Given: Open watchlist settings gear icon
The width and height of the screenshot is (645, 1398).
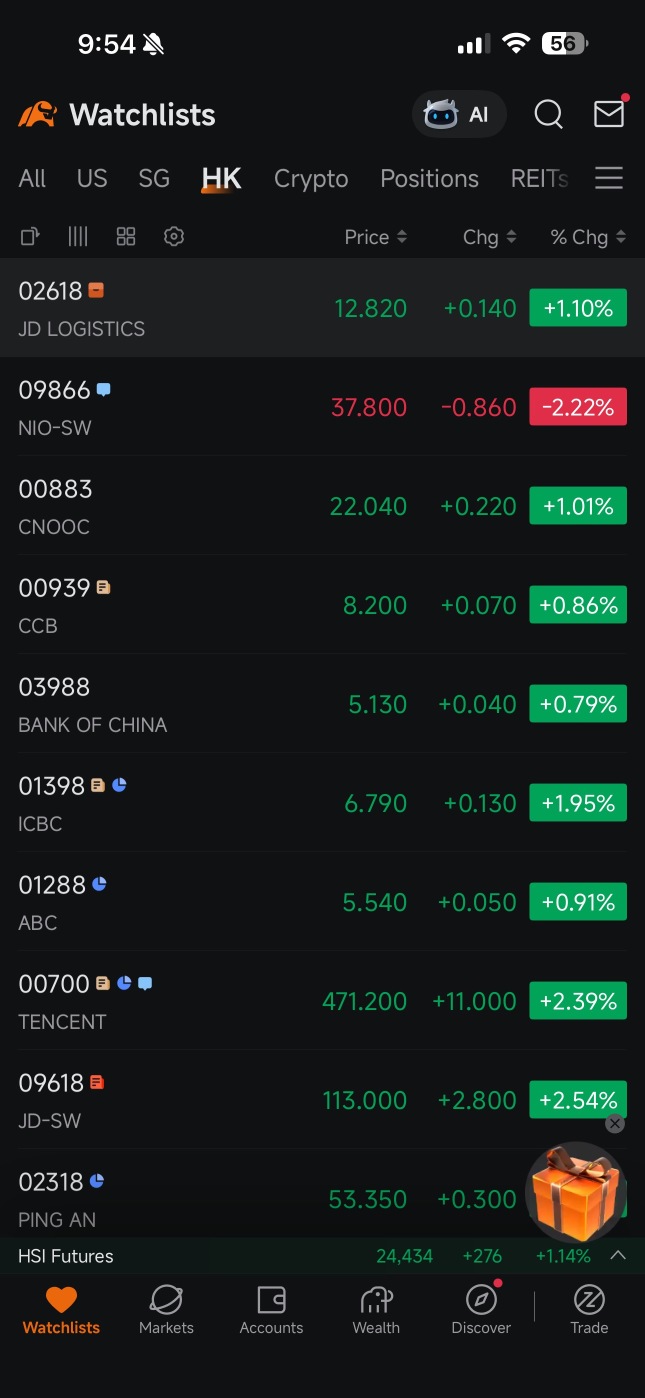Looking at the screenshot, I should coord(174,237).
